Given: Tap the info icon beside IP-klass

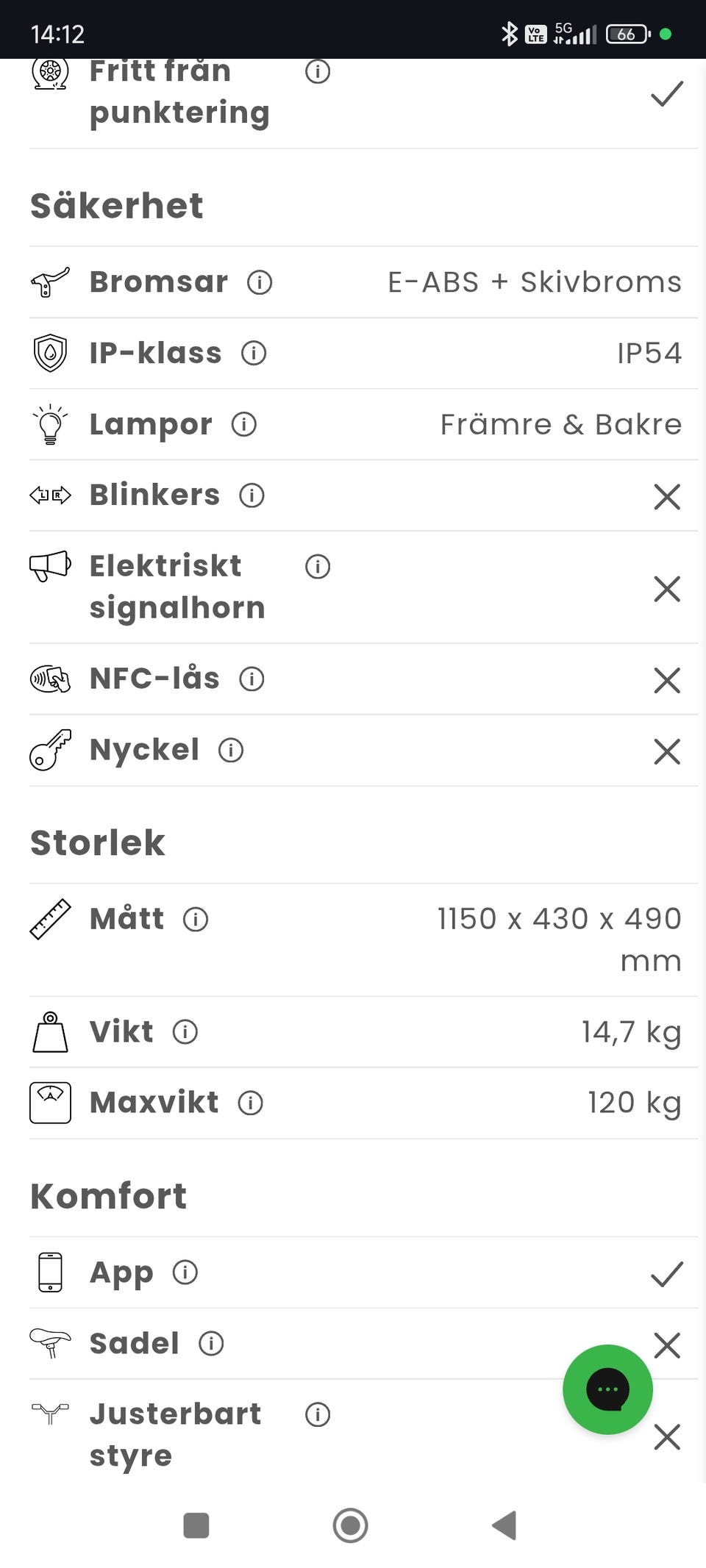Looking at the screenshot, I should click(254, 354).
